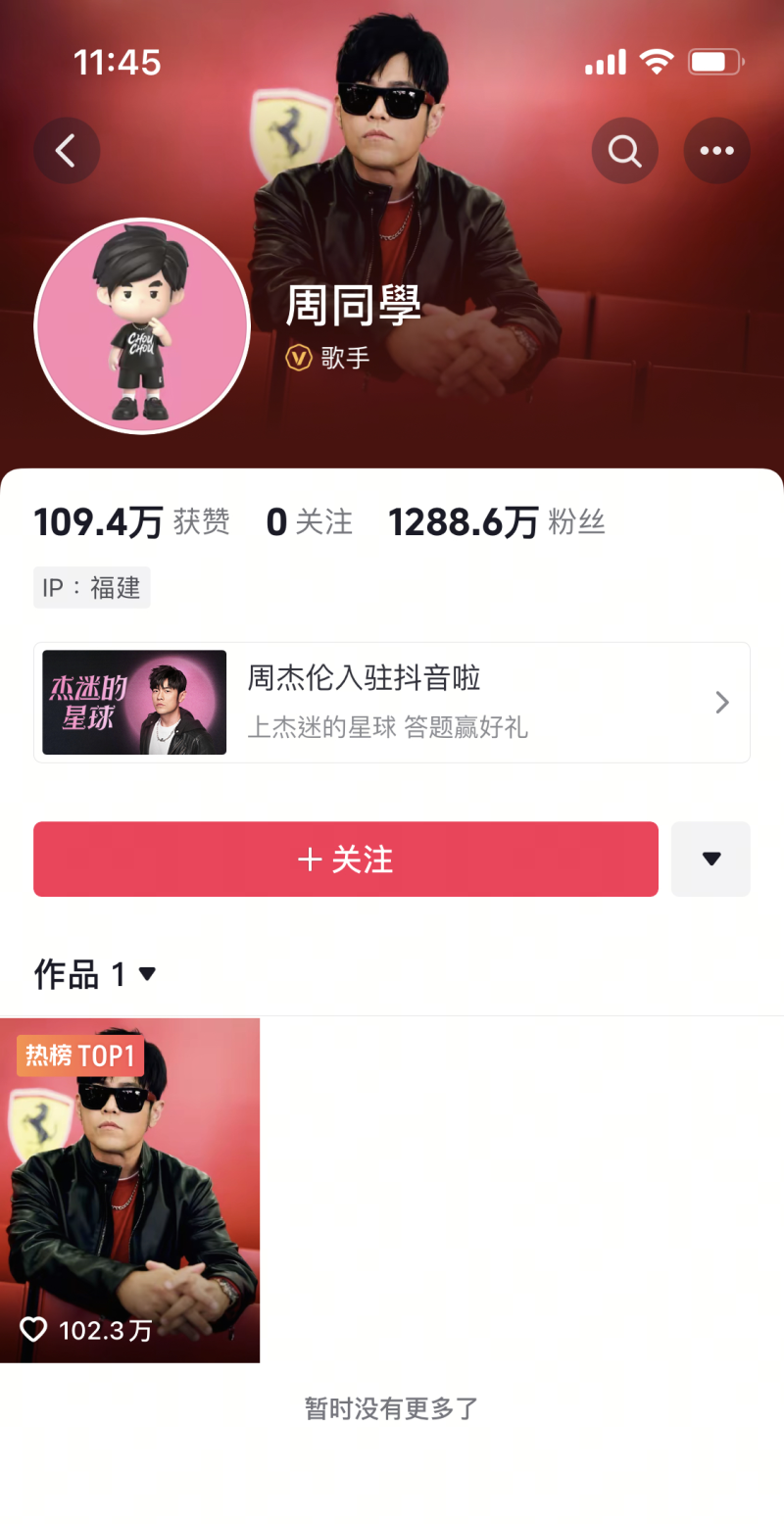The height and width of the screenshot is (1524, 784).
Task: View the 0 关注 following list
Action: pos(309,522)
